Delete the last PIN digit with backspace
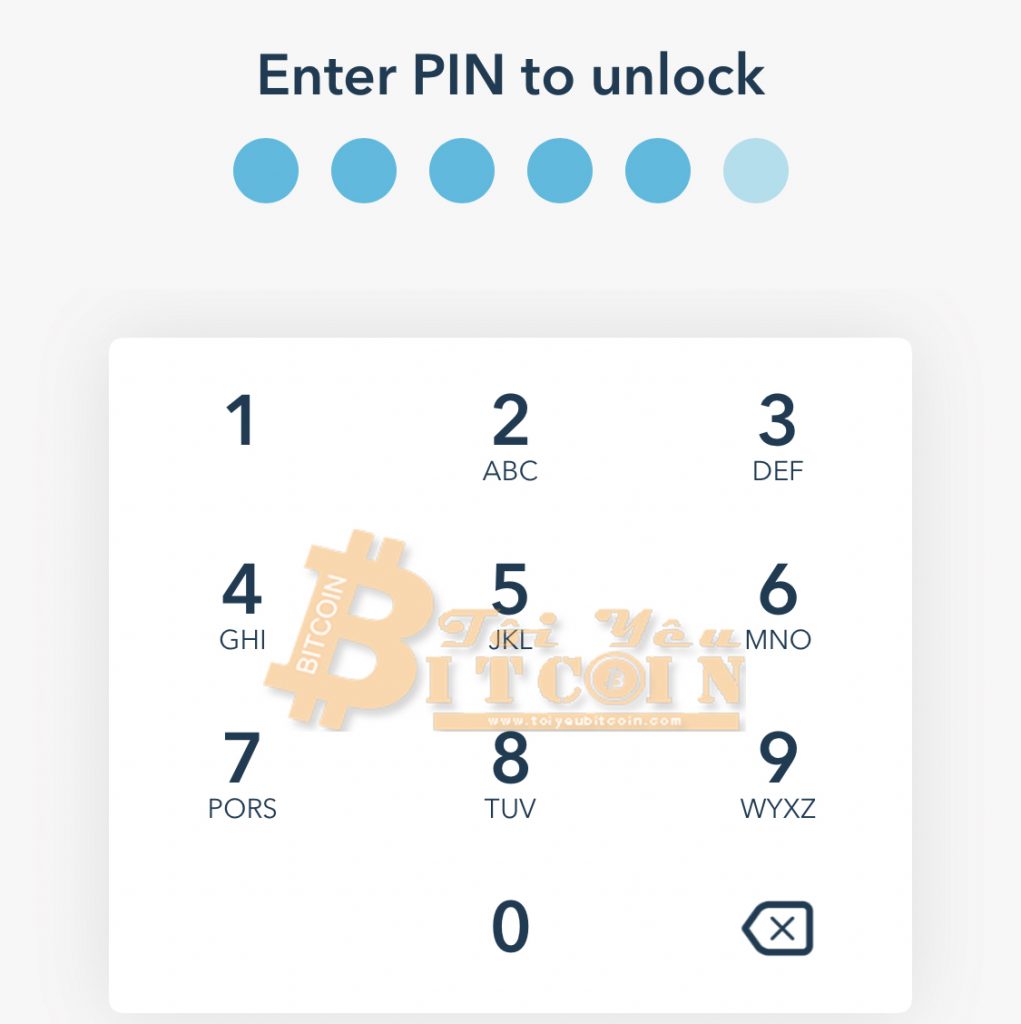 click(x=778, y=929)
